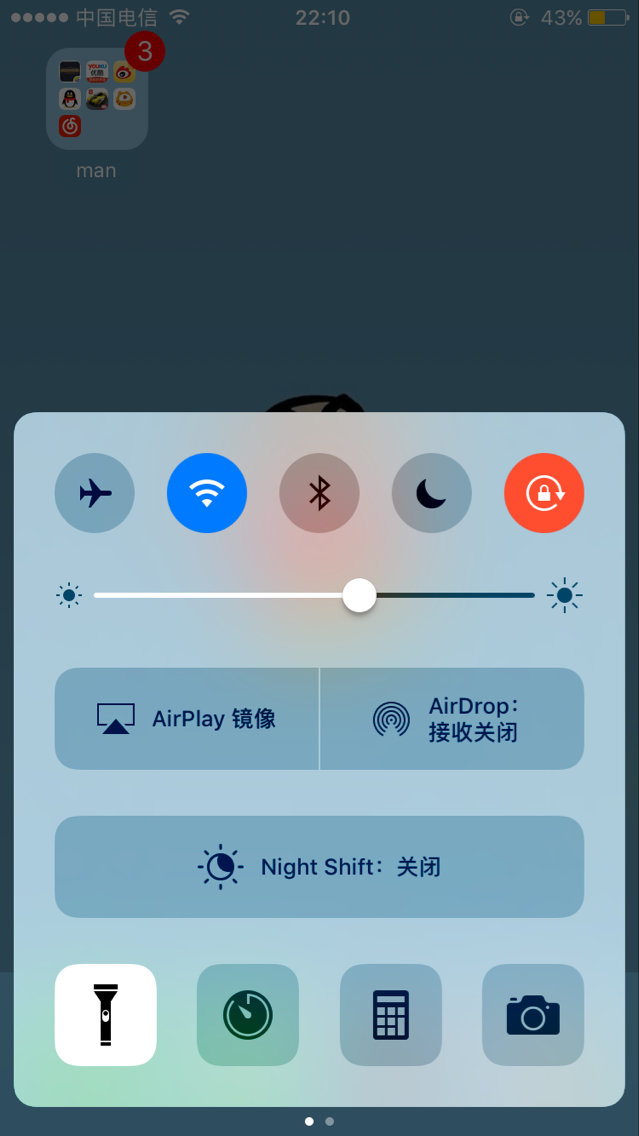Open AirDrop receiving settings
The height and width of the screenshot is (1136, 639).
point(452,719)
